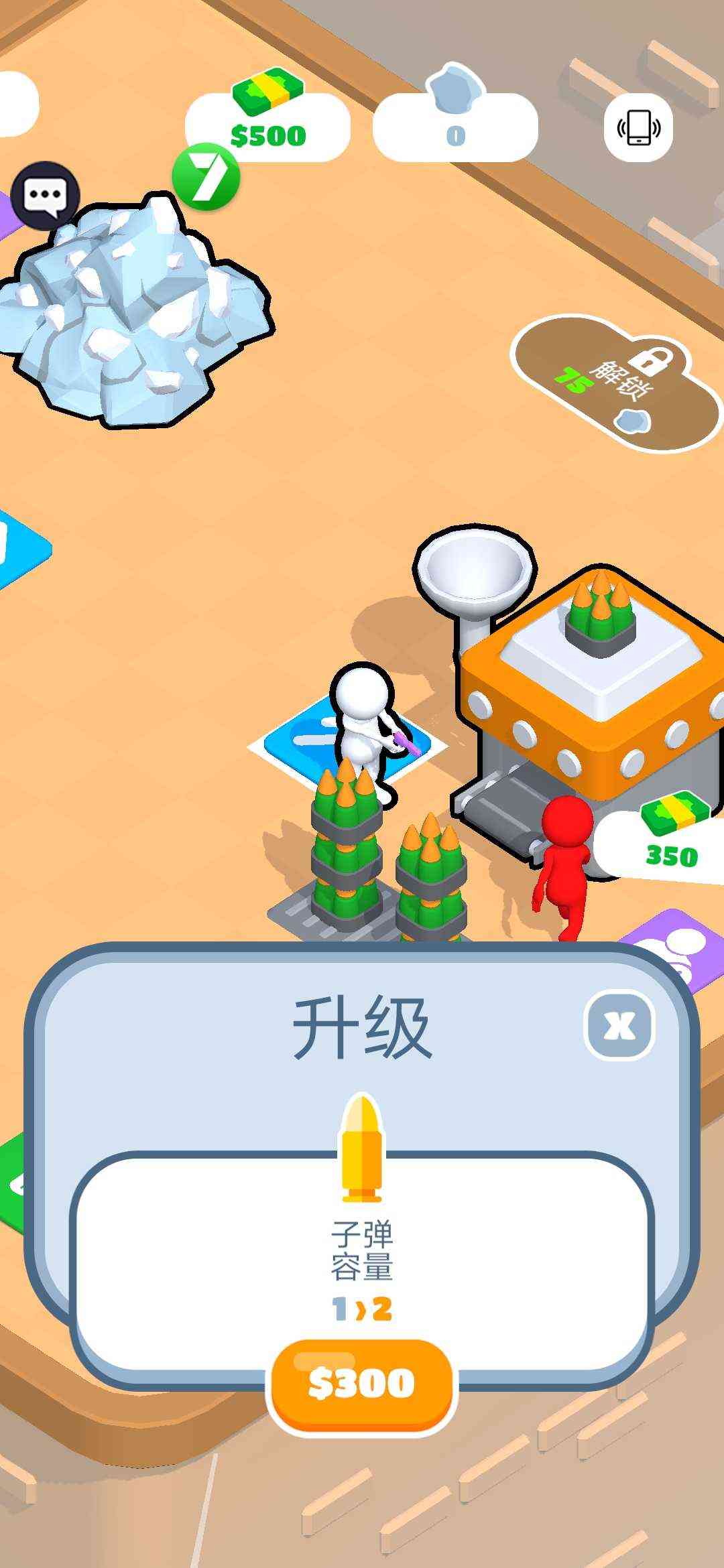Tap the phone vibration icon top right
This screenshot has width=724, height=1568.
(x=637, y=128)
